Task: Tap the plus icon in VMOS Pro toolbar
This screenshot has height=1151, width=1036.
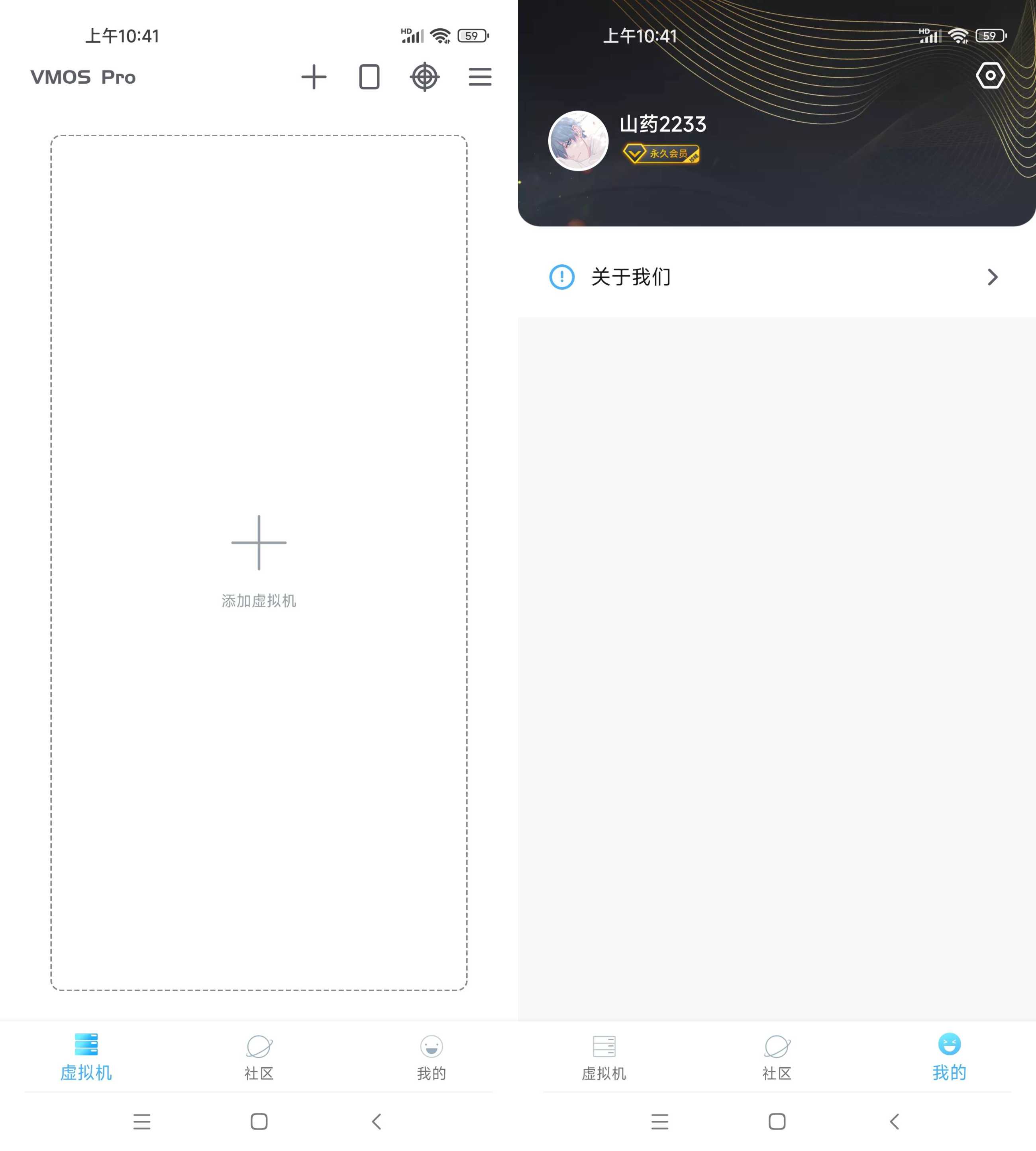Action: tap(314, 77)
